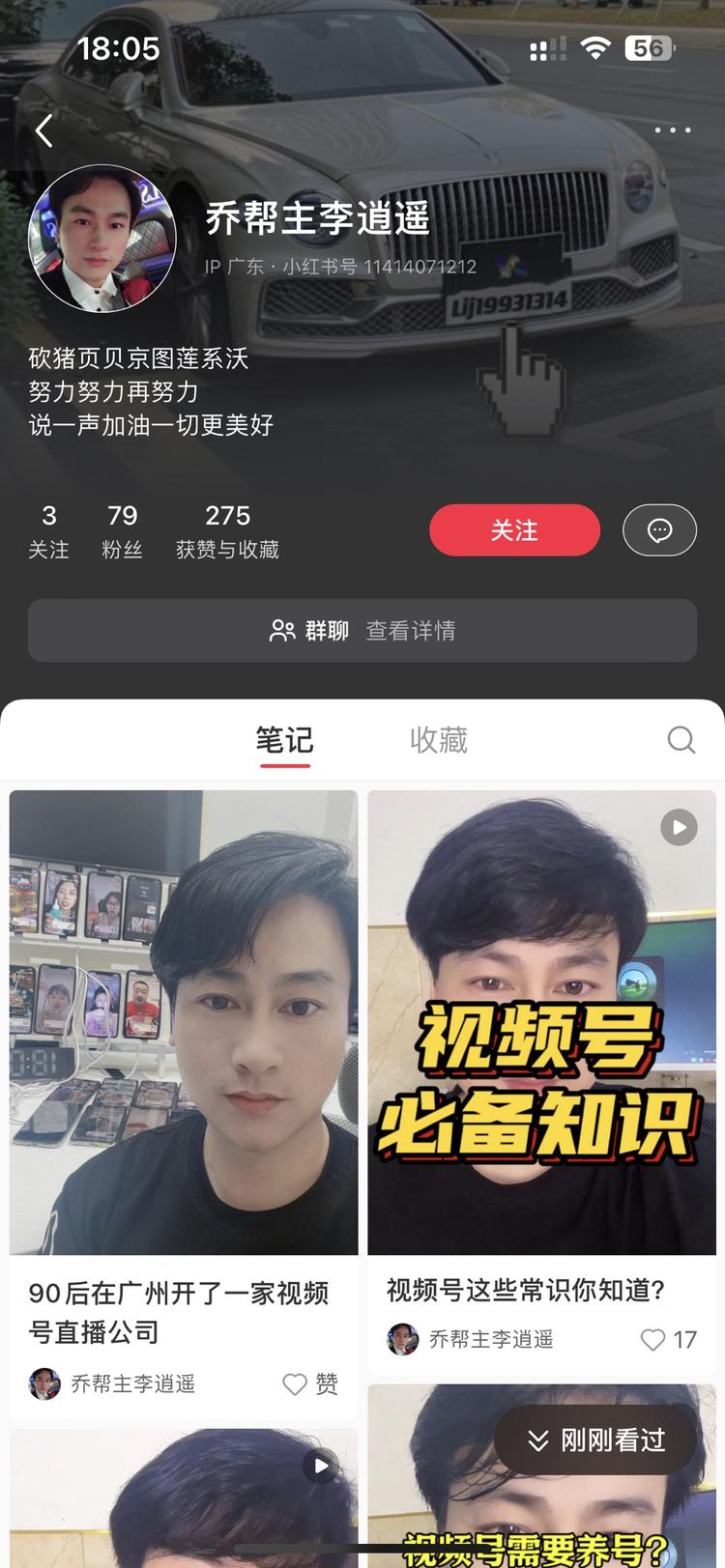The width and height of the screenshot is (725, 1568).
Task: Expand 查看详情 for the group chat
Action: (x=412, y=630)
